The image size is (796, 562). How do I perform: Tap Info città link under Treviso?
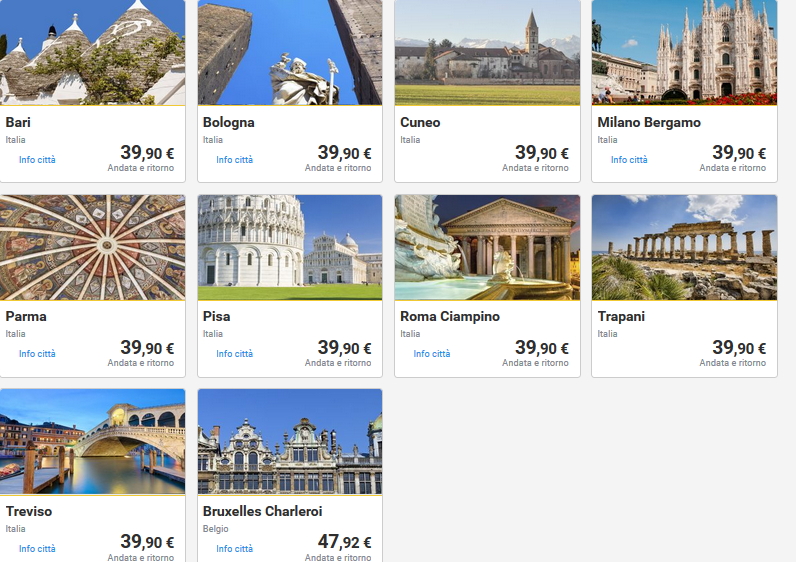coord(37,549)
